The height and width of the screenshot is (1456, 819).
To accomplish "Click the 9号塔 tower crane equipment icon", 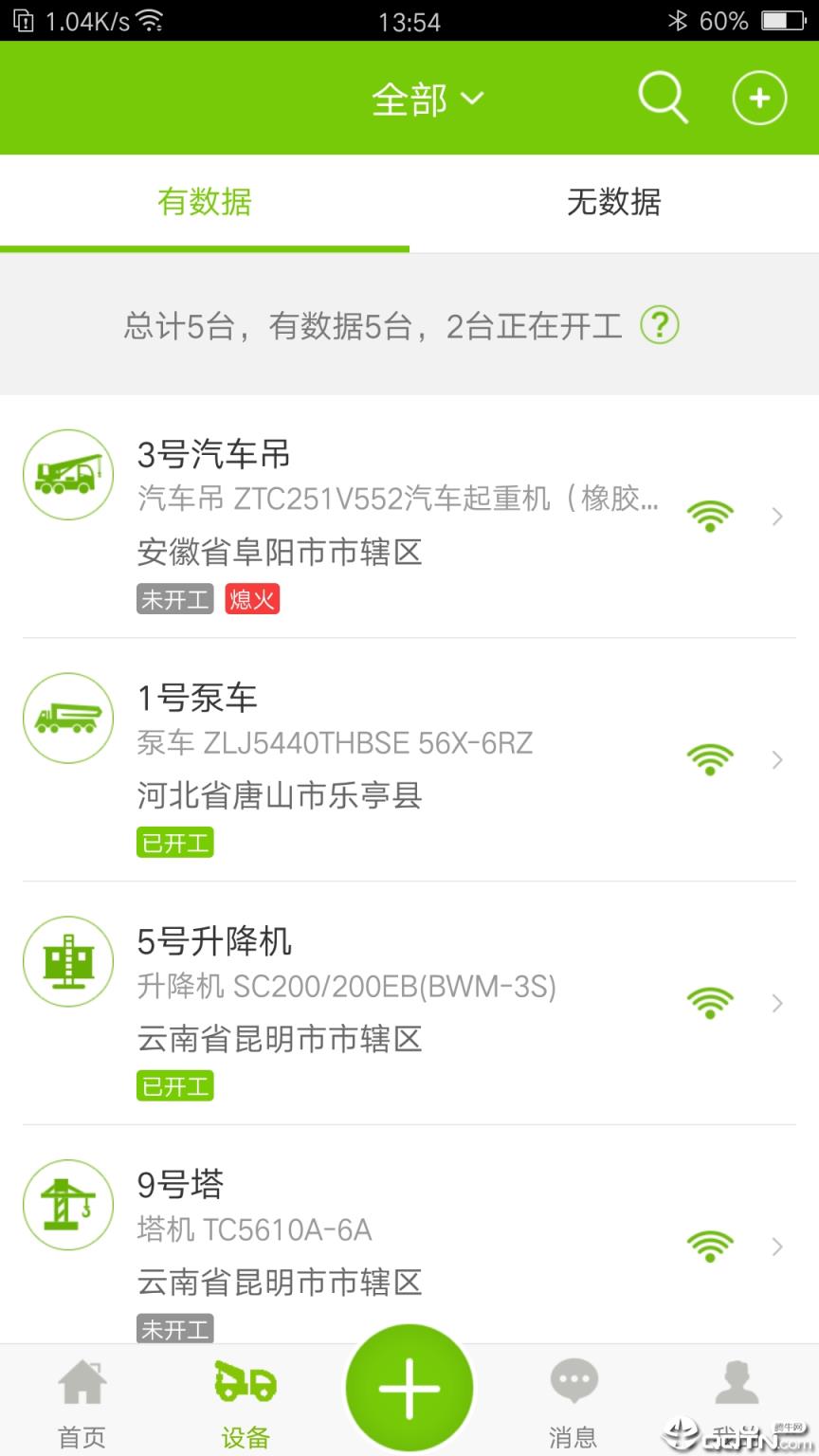I will pos(67,1205).
